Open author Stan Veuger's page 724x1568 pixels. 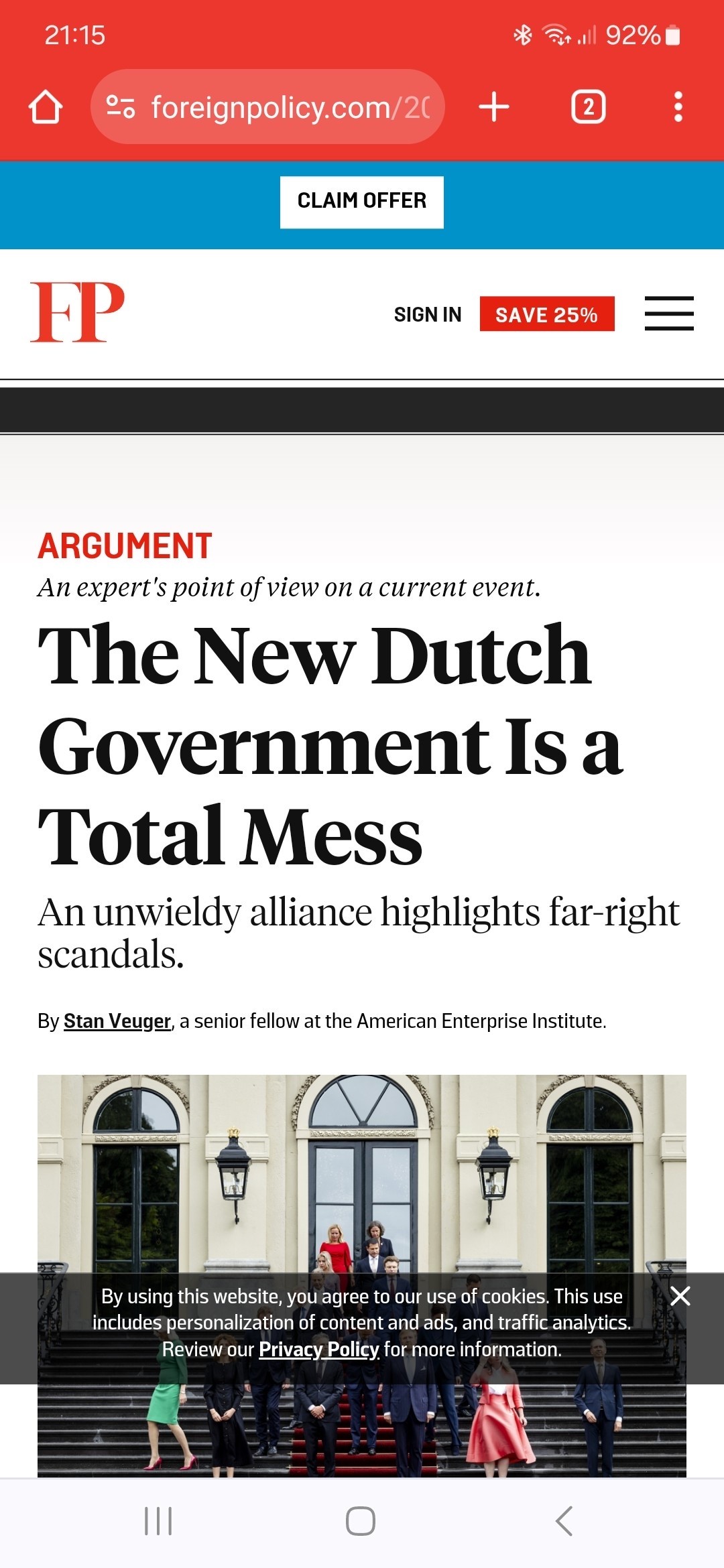[117, 1021]
